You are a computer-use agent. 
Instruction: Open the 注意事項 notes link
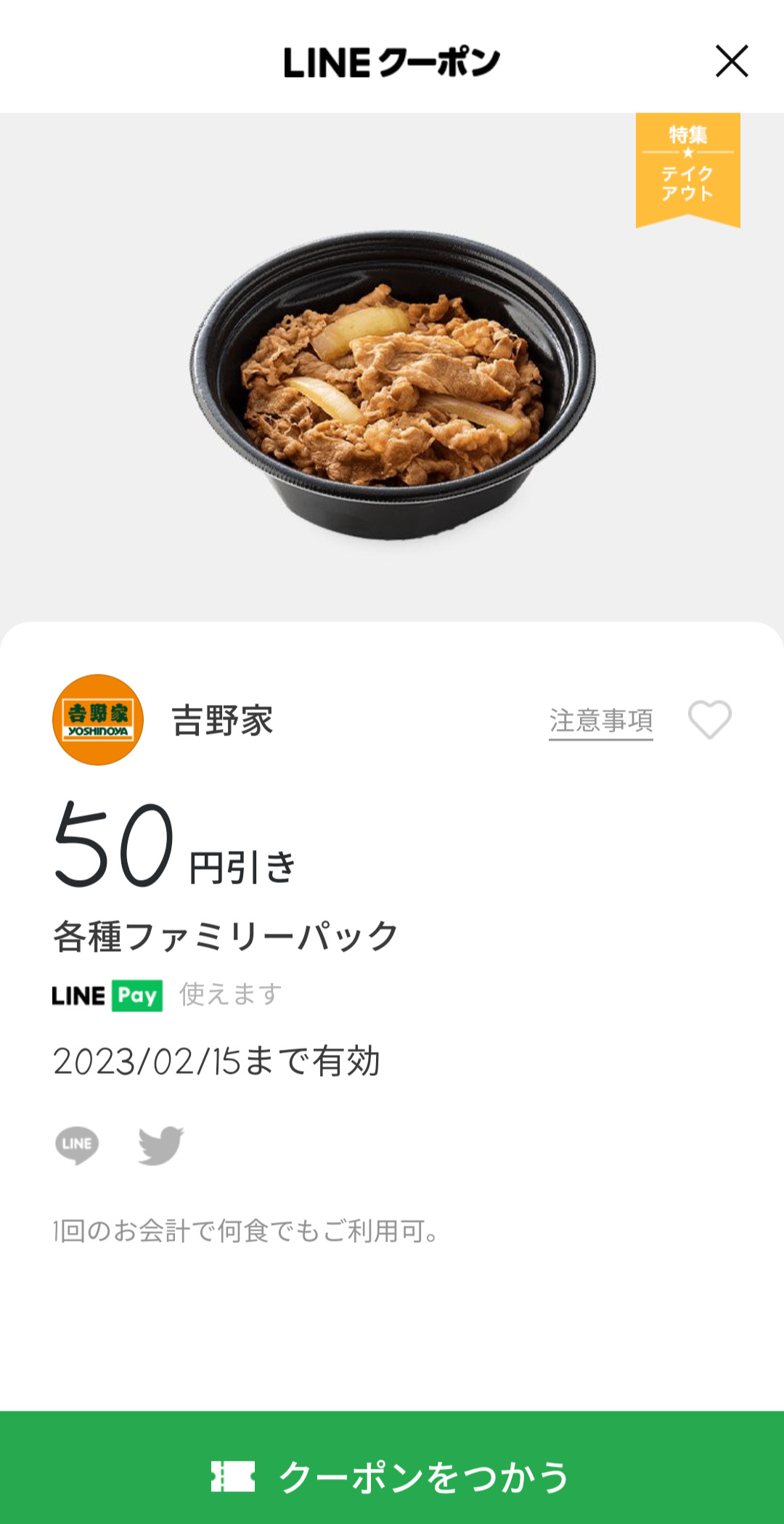coord(600,721)
